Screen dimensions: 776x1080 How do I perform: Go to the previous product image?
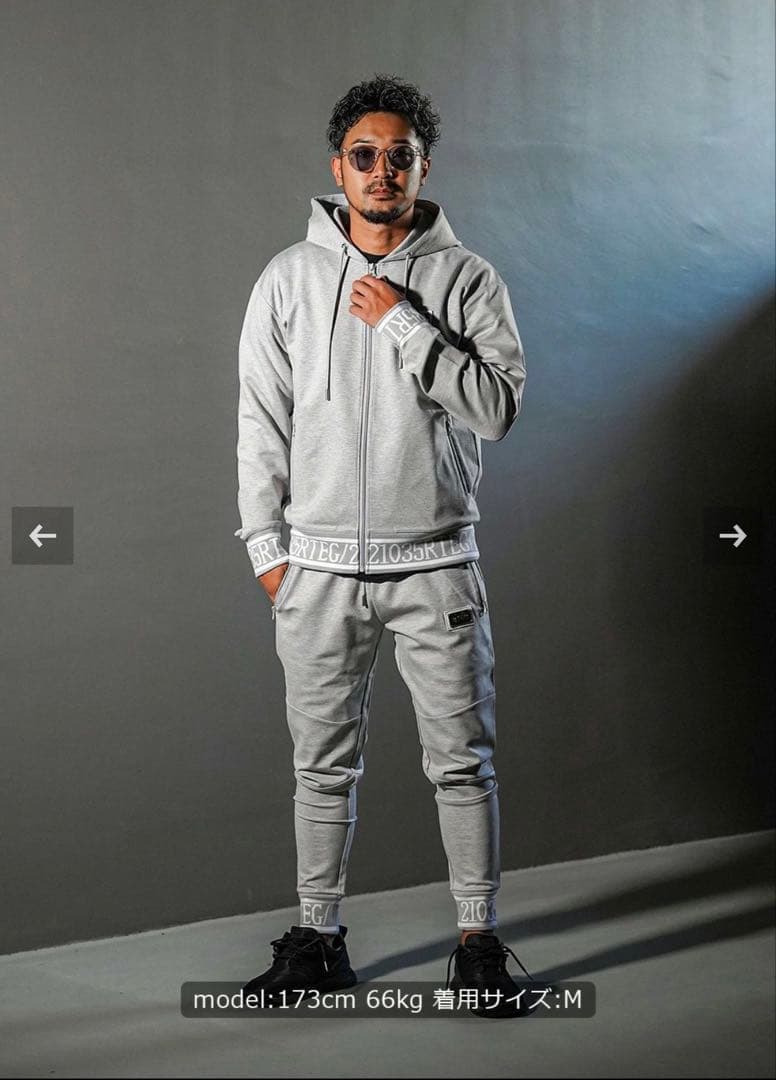pos(42,536)
